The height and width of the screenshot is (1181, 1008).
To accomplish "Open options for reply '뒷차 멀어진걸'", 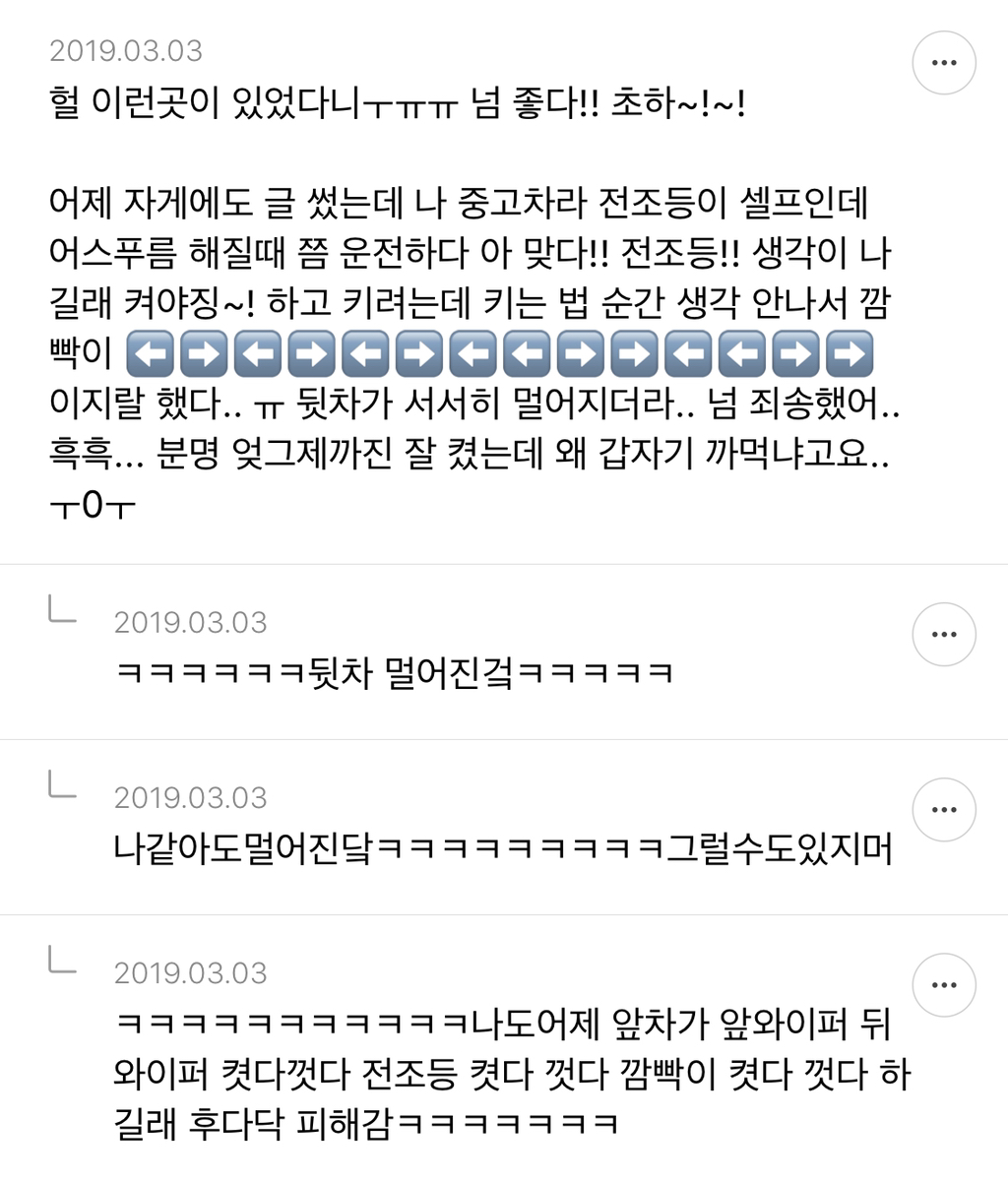I will tap(944, 635).
